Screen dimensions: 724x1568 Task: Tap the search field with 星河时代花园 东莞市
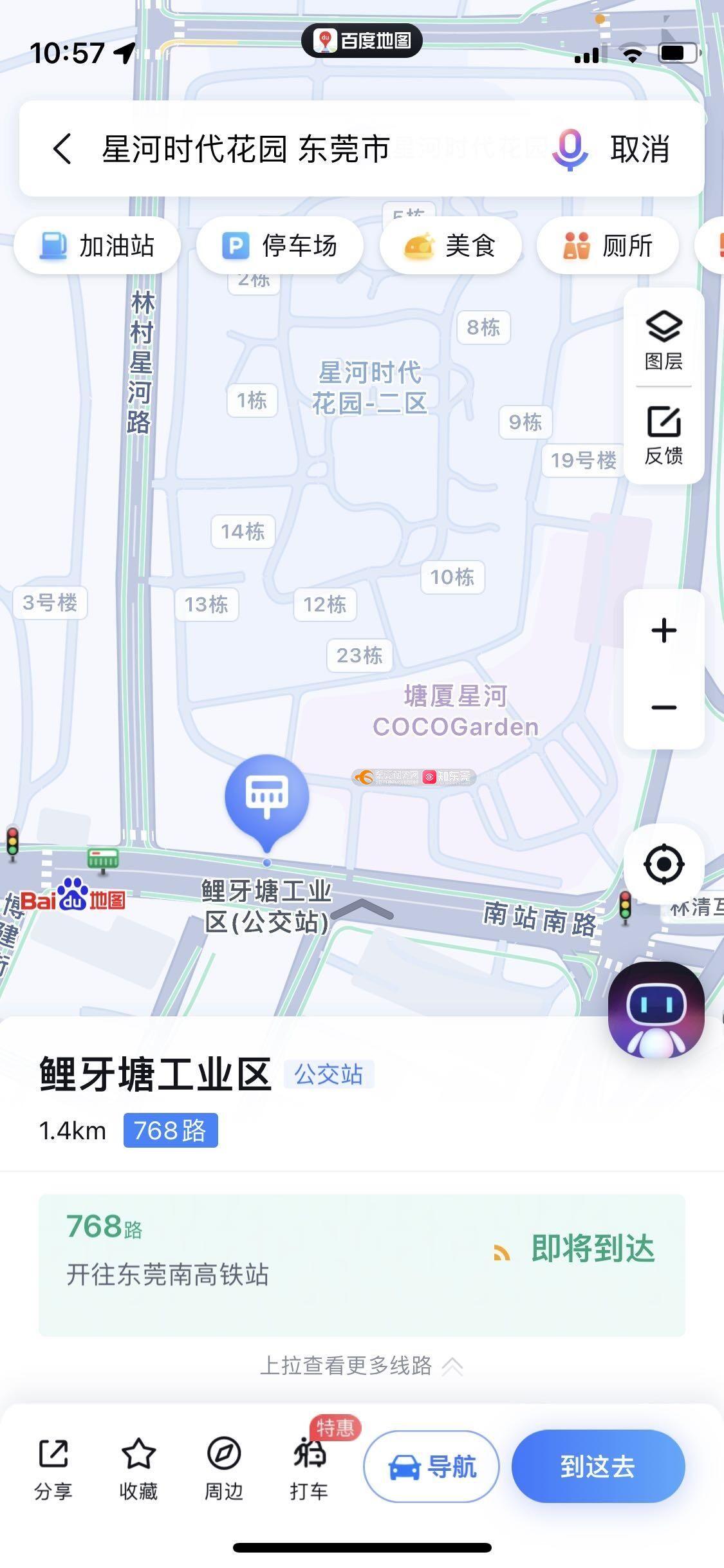click(x=290, y=149)
